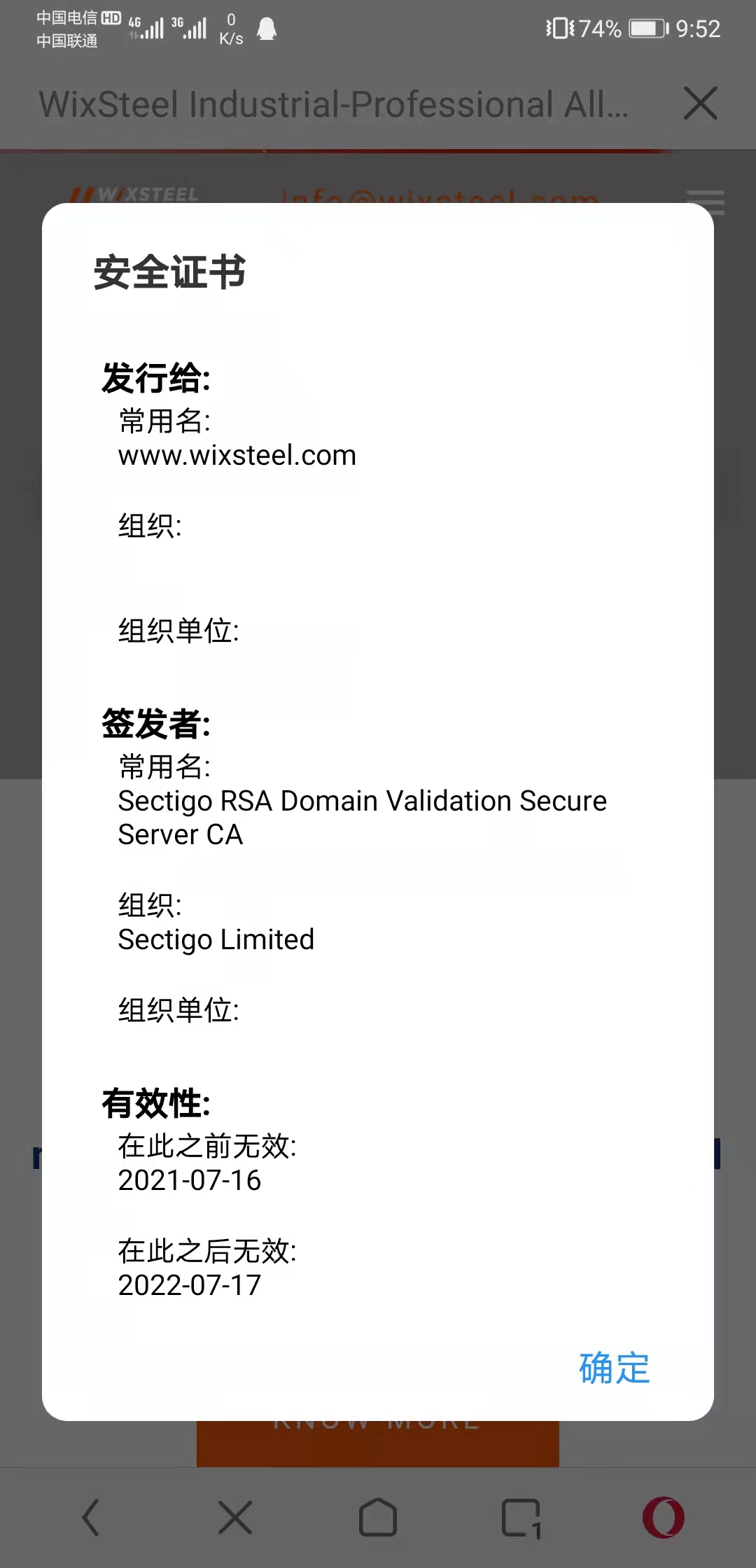
Task: Go back using the browser back arrow
Action: pyautogui.click(x=91, y=1518)
